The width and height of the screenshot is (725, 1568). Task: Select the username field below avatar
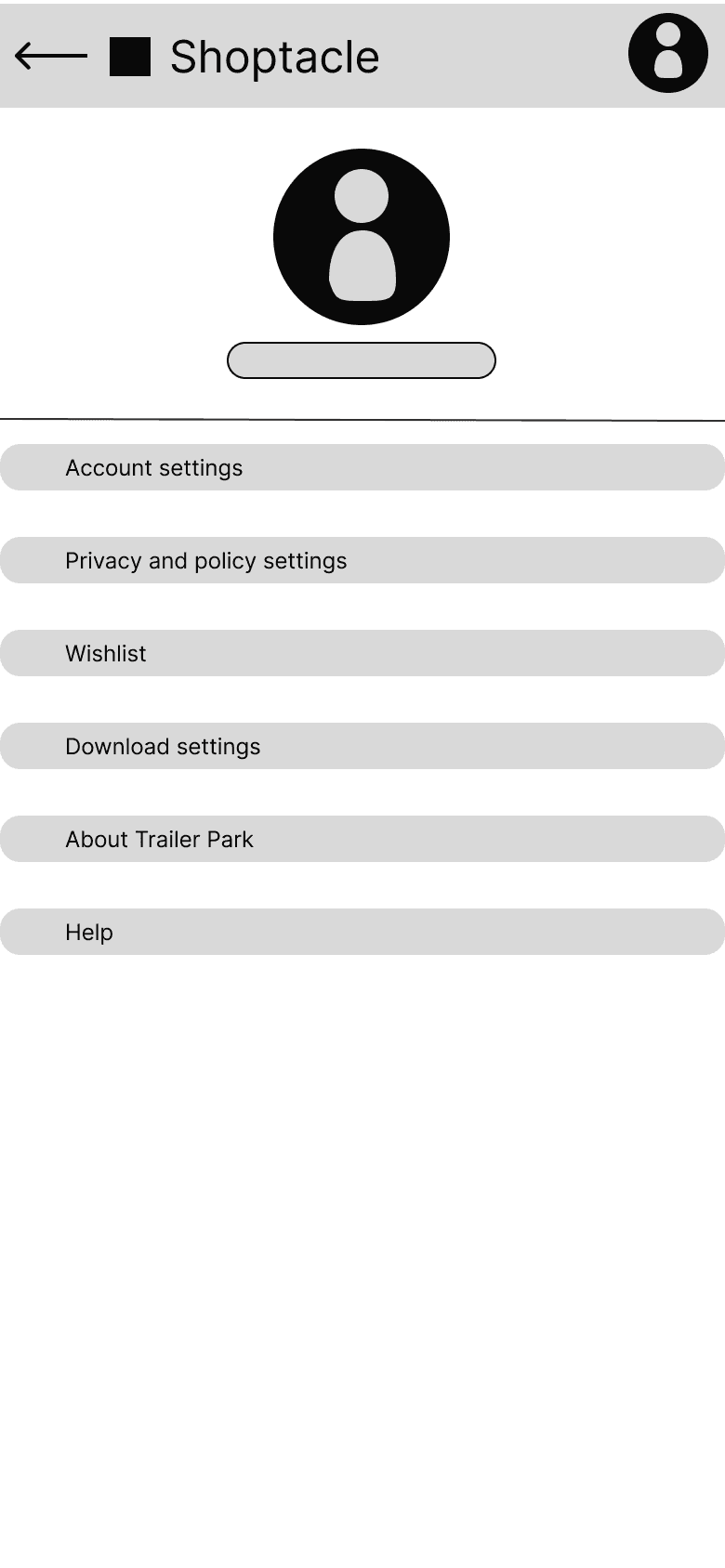point(362,360)
